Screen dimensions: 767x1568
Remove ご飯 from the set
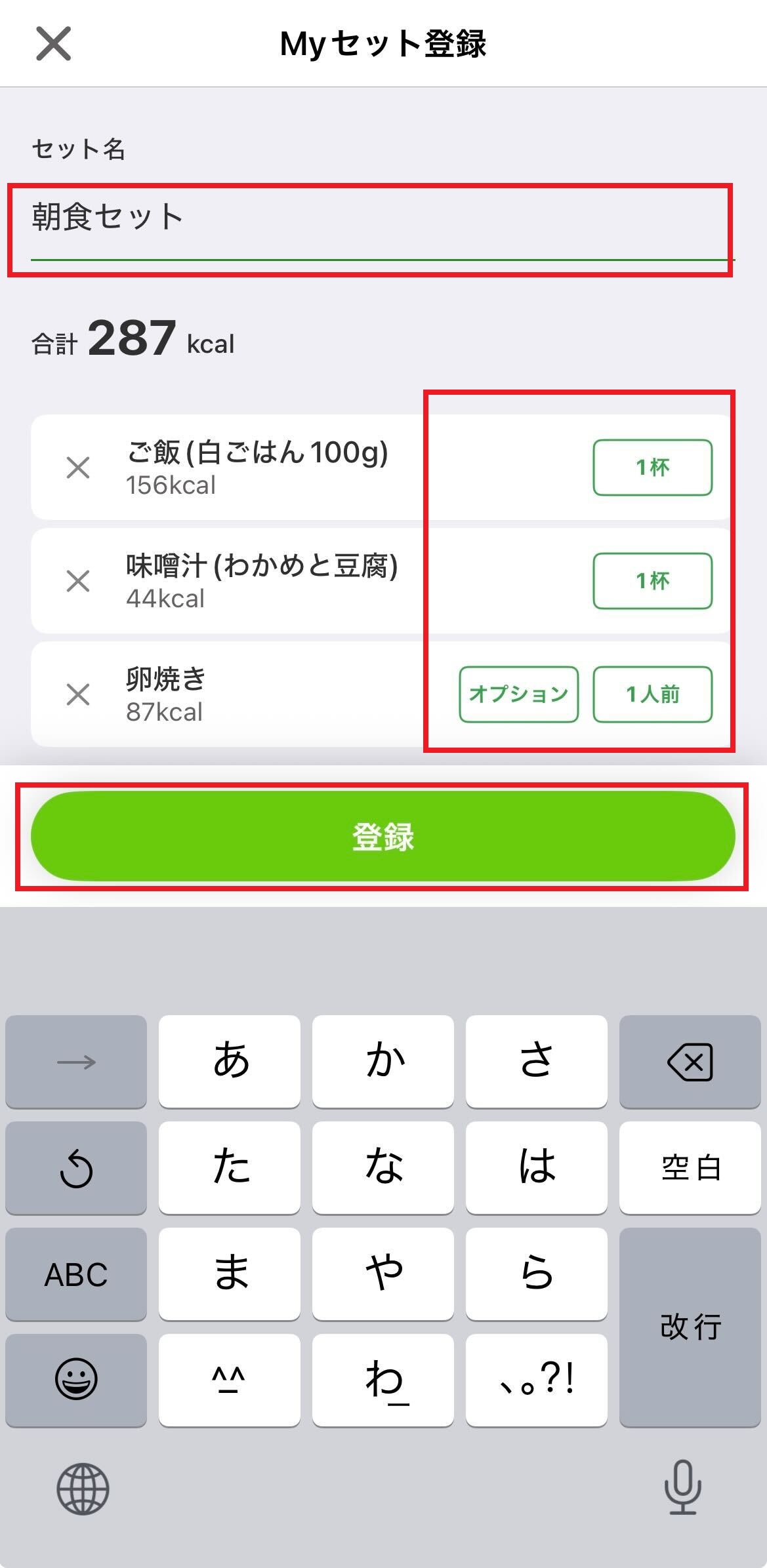click(x=78, y=468)
